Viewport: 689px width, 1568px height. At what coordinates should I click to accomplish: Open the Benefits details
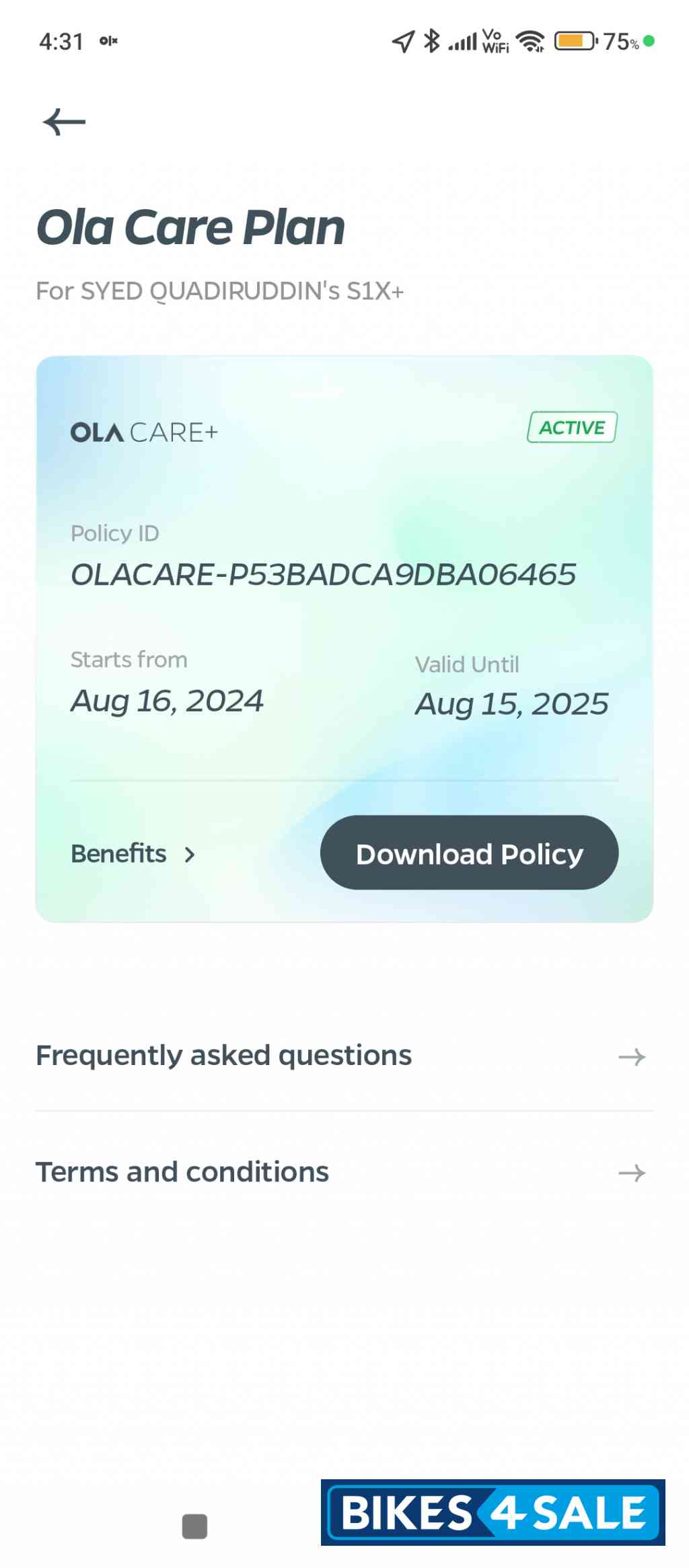[133, 854]
